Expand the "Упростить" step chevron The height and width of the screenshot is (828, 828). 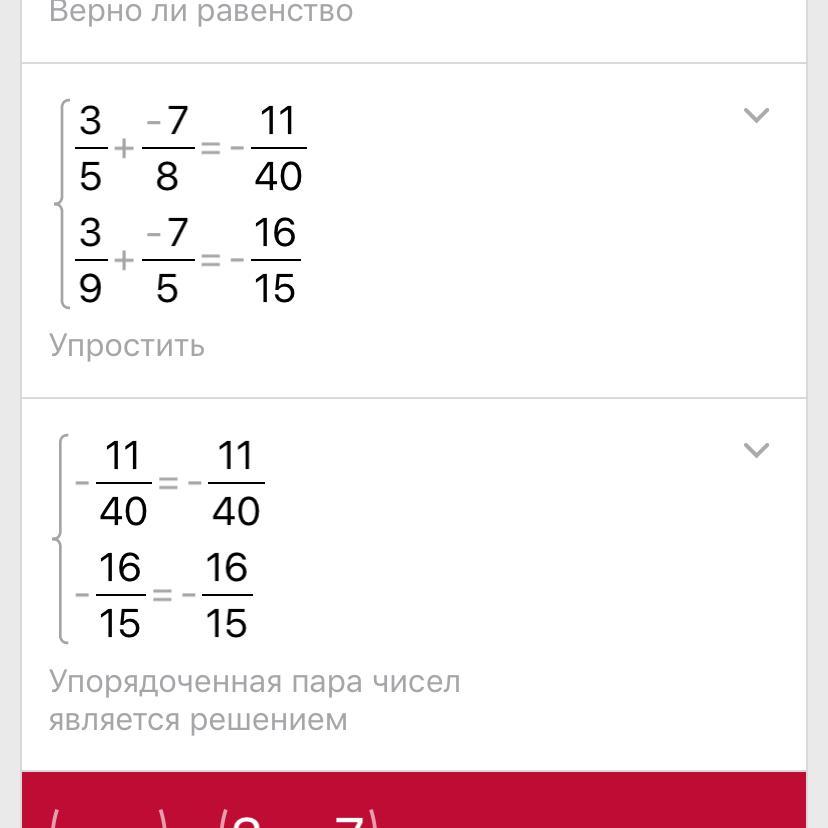(757, 116)
